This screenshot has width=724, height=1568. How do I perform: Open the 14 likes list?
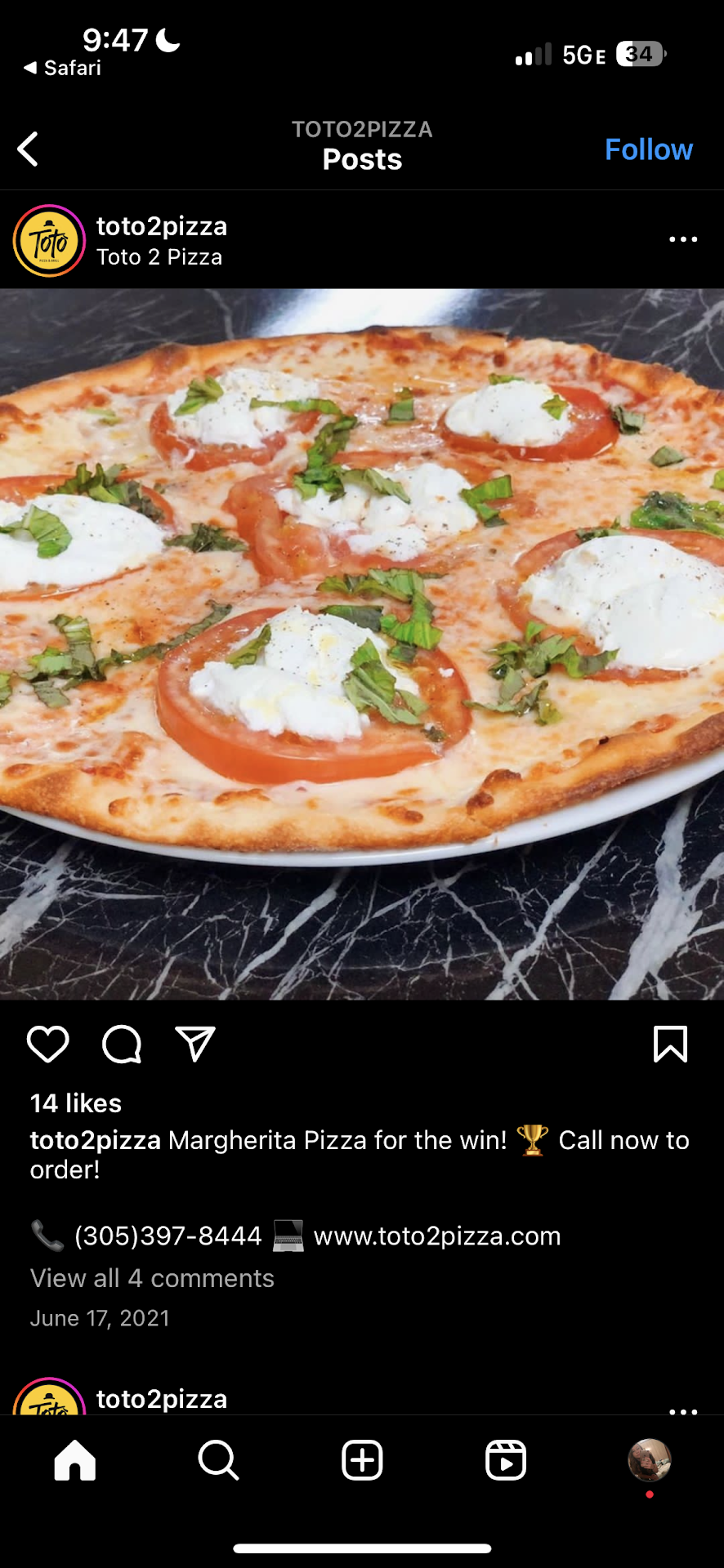coord(76,1103)
